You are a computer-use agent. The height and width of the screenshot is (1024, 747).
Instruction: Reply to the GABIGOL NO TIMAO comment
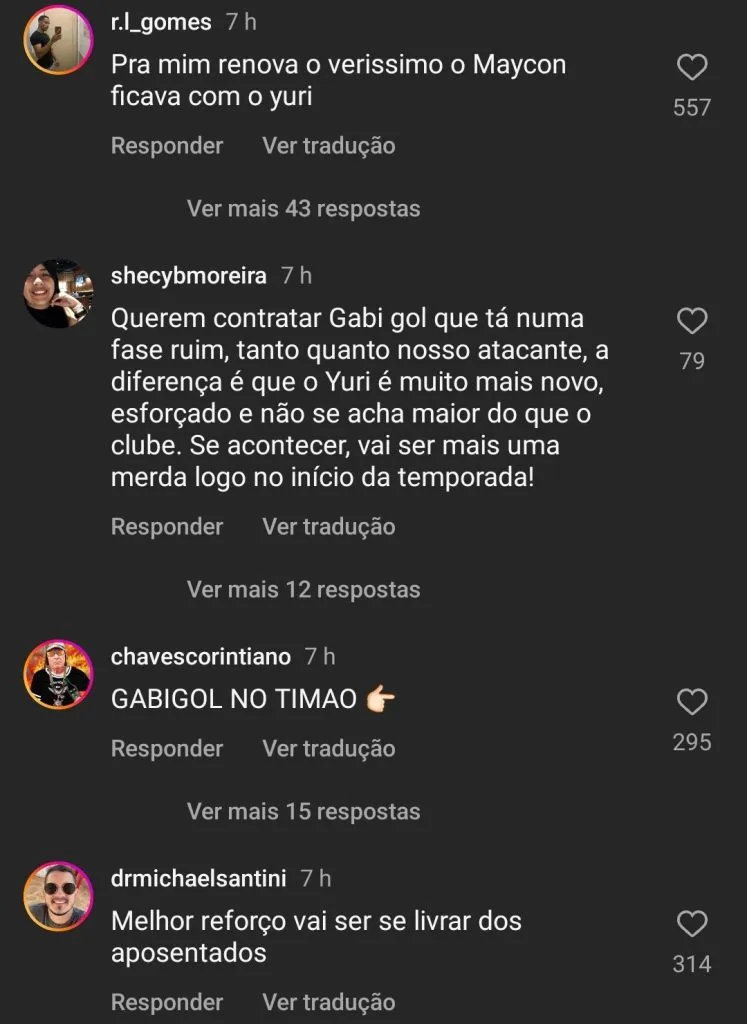(166, 747)
